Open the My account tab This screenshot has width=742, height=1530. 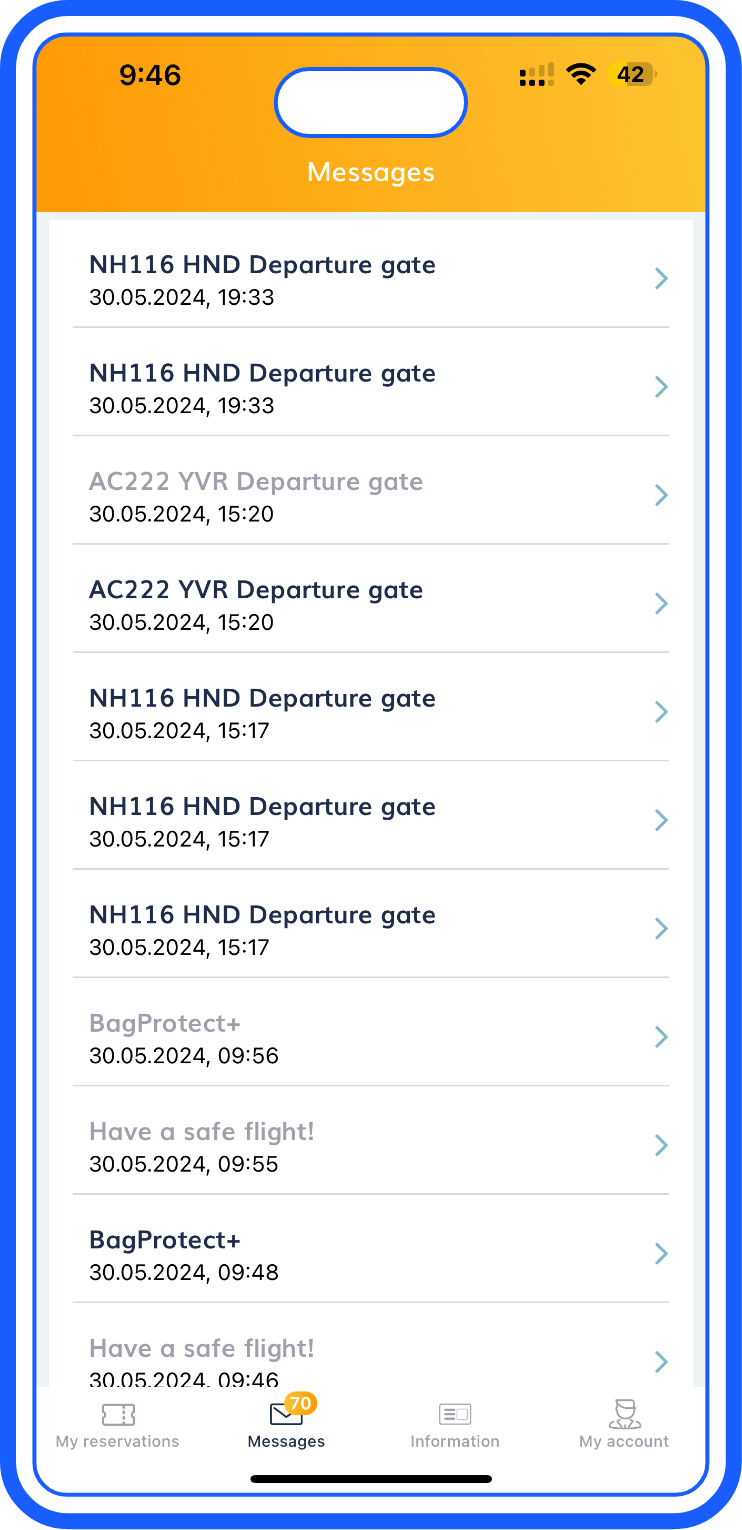coord(624,1426)
